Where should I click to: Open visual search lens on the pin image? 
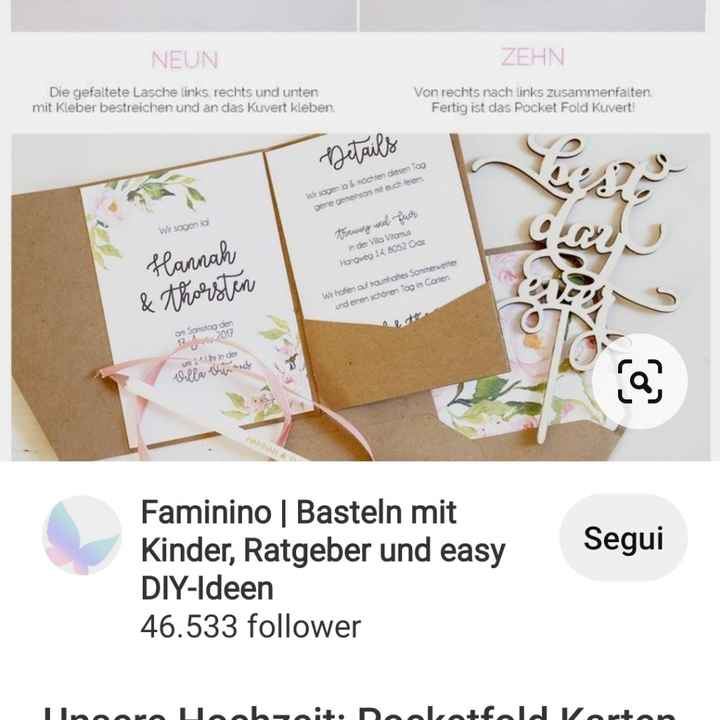[639, 381]
